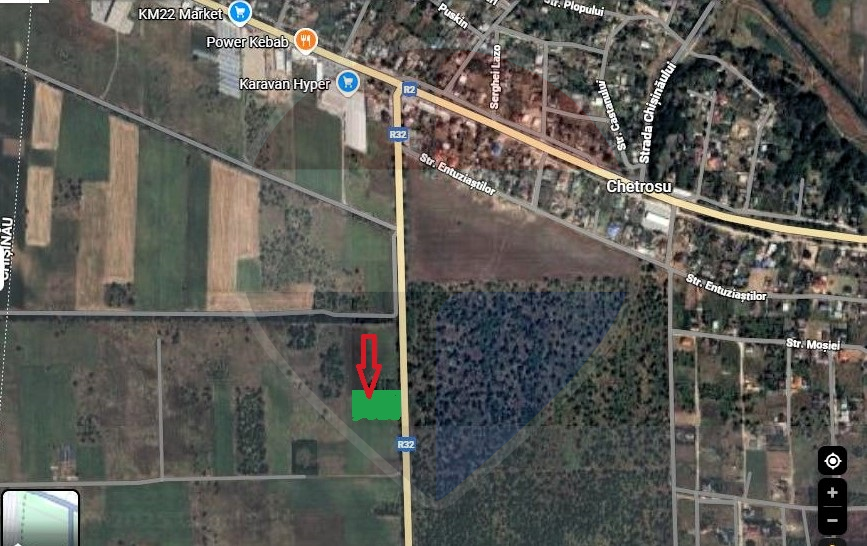Open the map layers thumbnail
The image size is (867, 546).
pos(40,518)
